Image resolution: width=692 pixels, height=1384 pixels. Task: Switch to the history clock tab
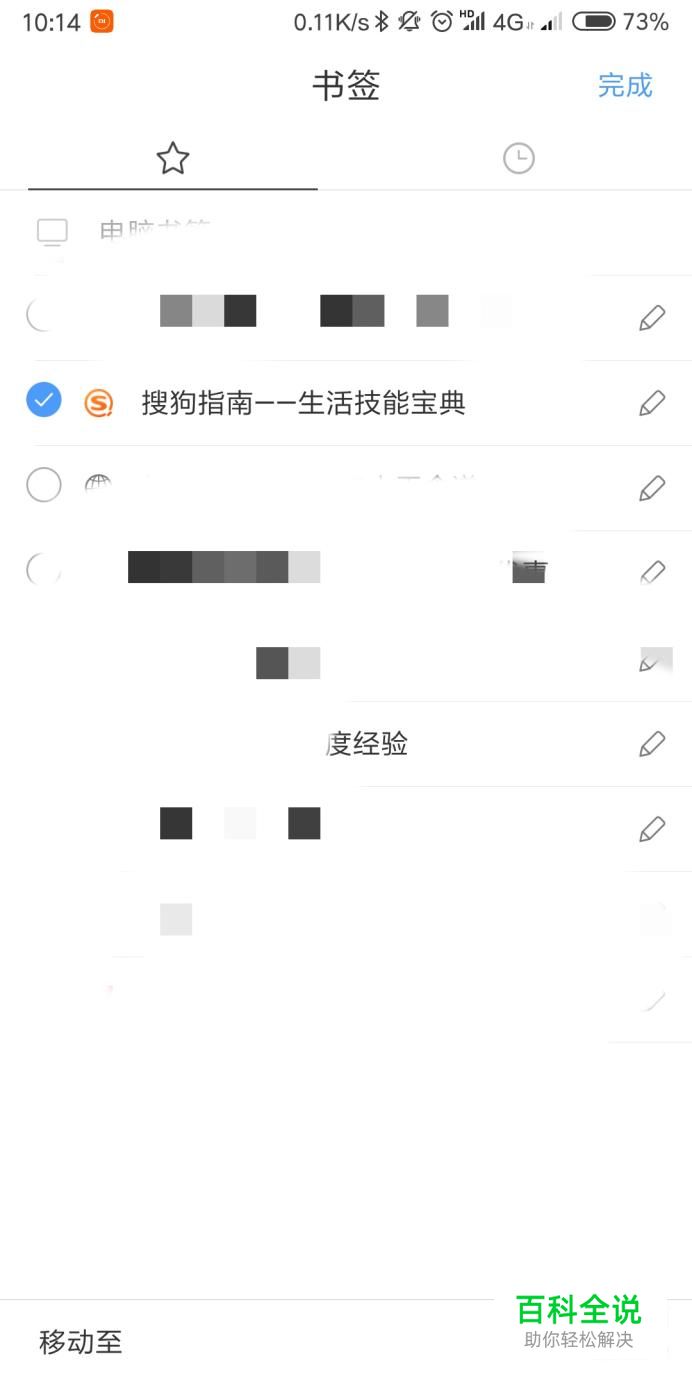(518, 158)
